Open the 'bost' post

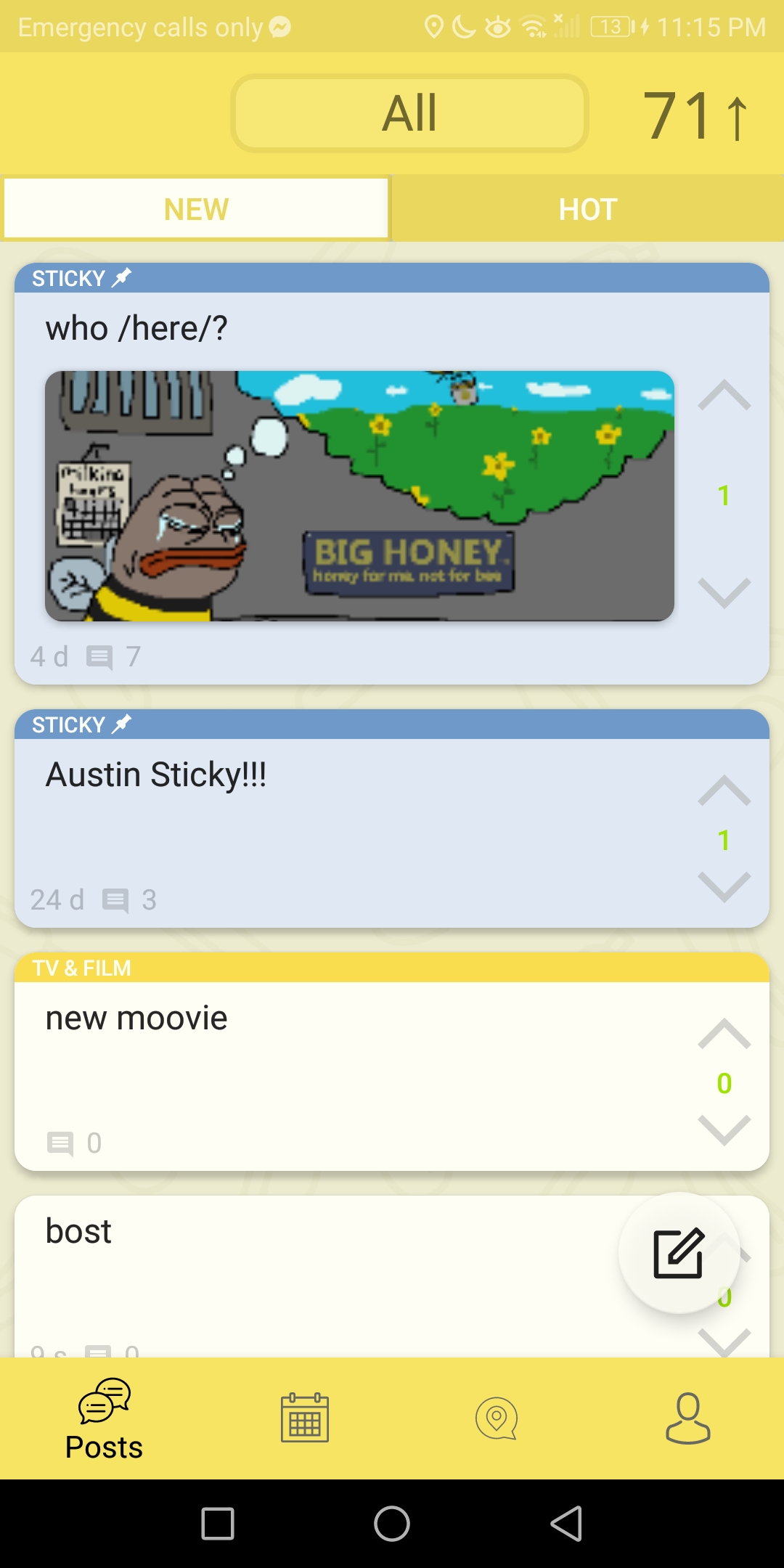78,1231
